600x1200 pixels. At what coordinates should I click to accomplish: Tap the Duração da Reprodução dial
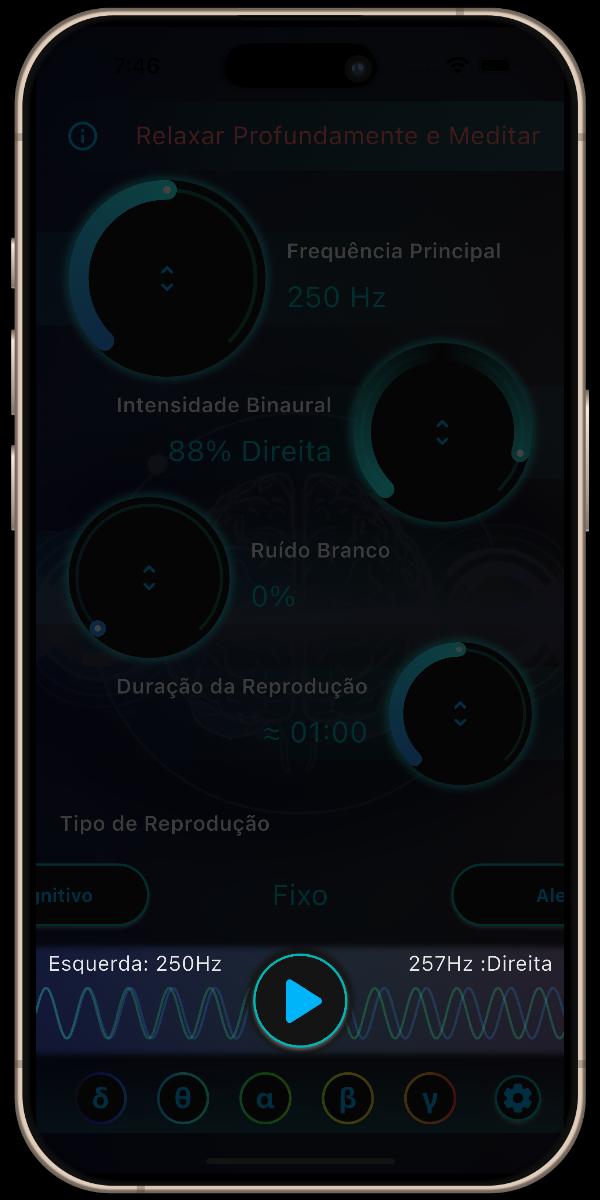[460, 714]
